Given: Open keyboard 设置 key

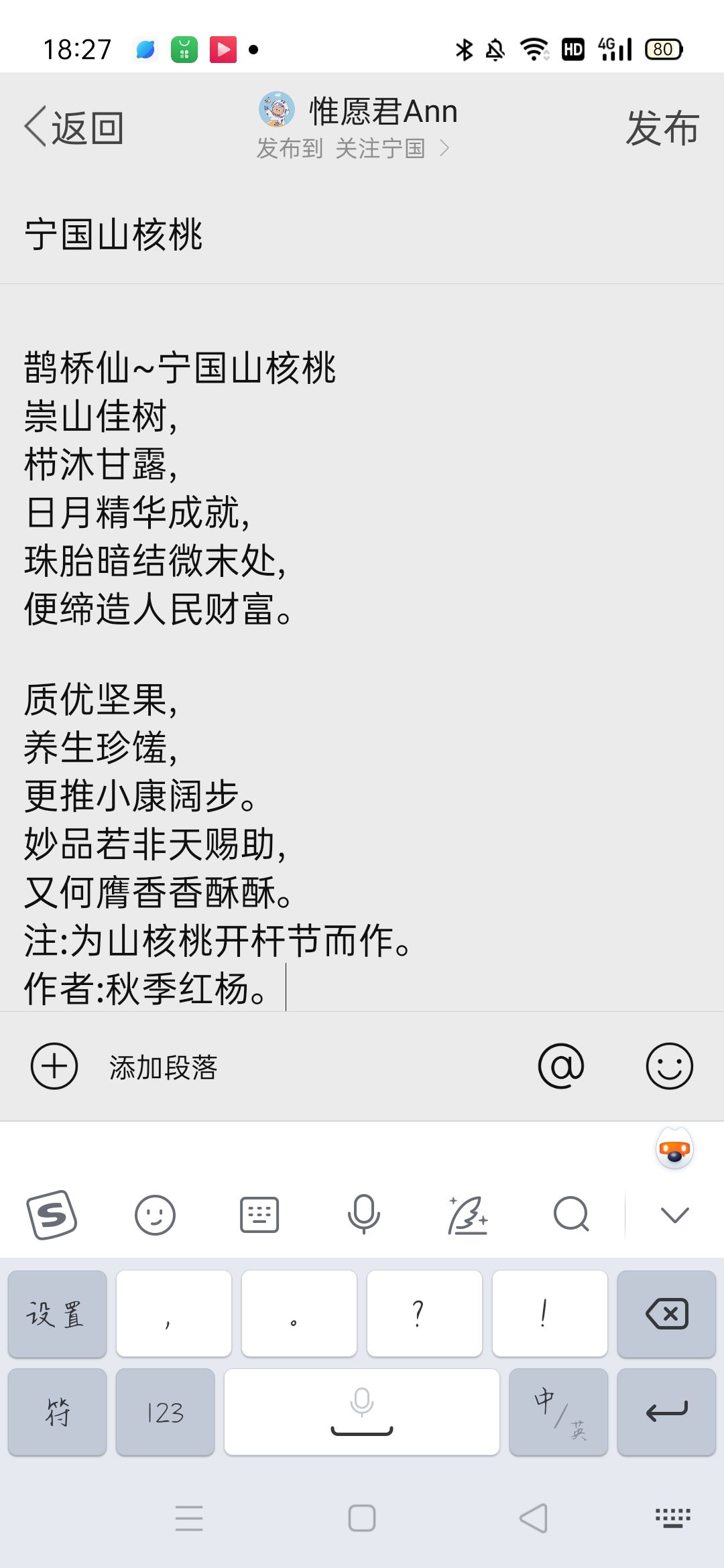Looking at the screenshot, I should click(x=57, y=1313).
